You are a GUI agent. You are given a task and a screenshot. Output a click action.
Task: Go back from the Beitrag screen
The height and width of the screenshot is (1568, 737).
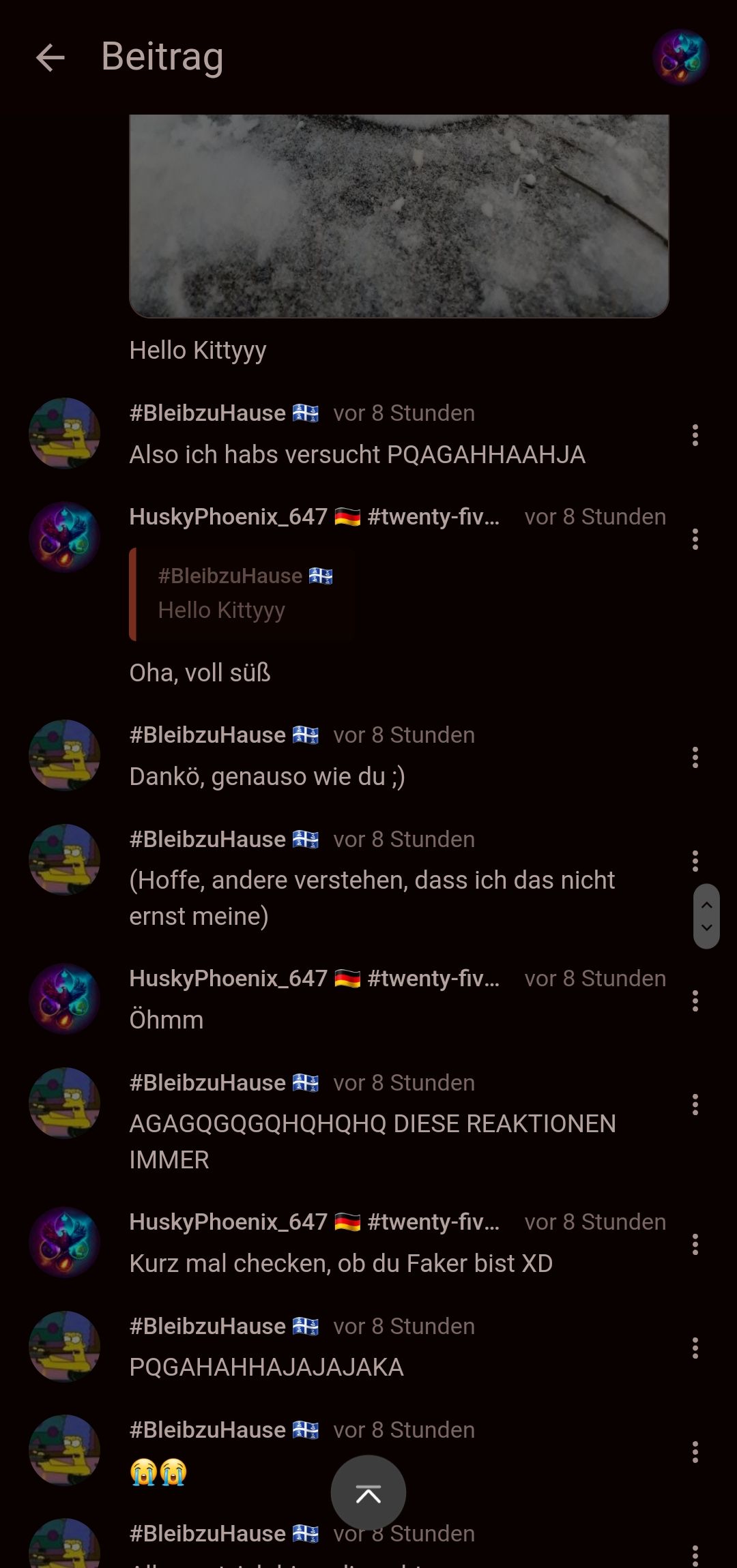click(50, 57)
